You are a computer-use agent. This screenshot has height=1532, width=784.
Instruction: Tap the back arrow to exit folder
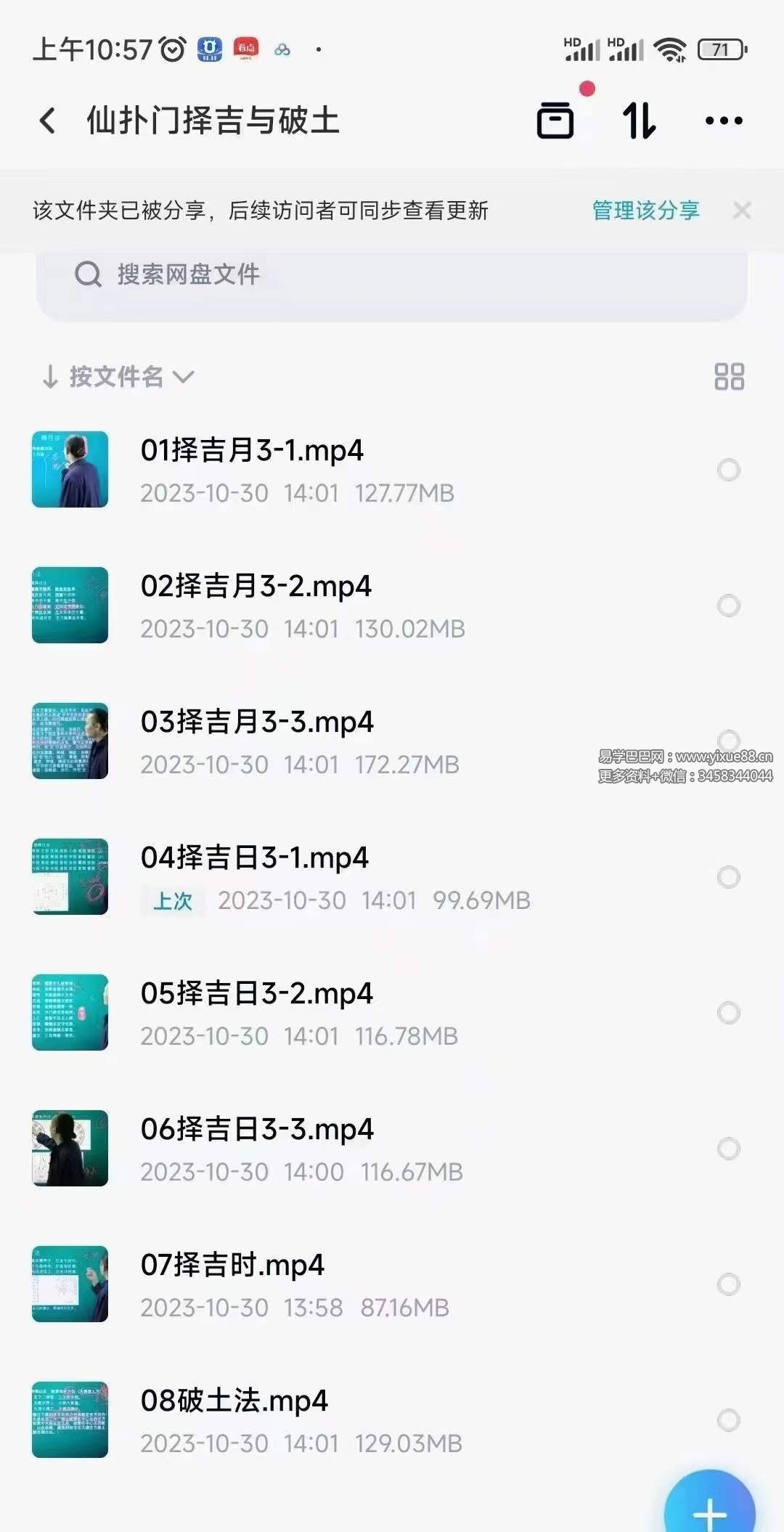[x=48, y=119]
